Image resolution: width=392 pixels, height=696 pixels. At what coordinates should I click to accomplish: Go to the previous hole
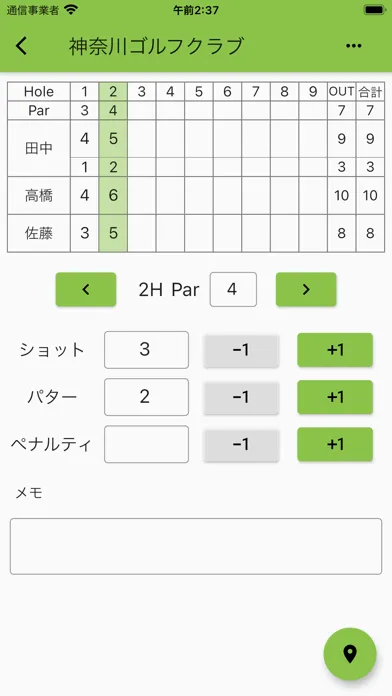[86, 289]
